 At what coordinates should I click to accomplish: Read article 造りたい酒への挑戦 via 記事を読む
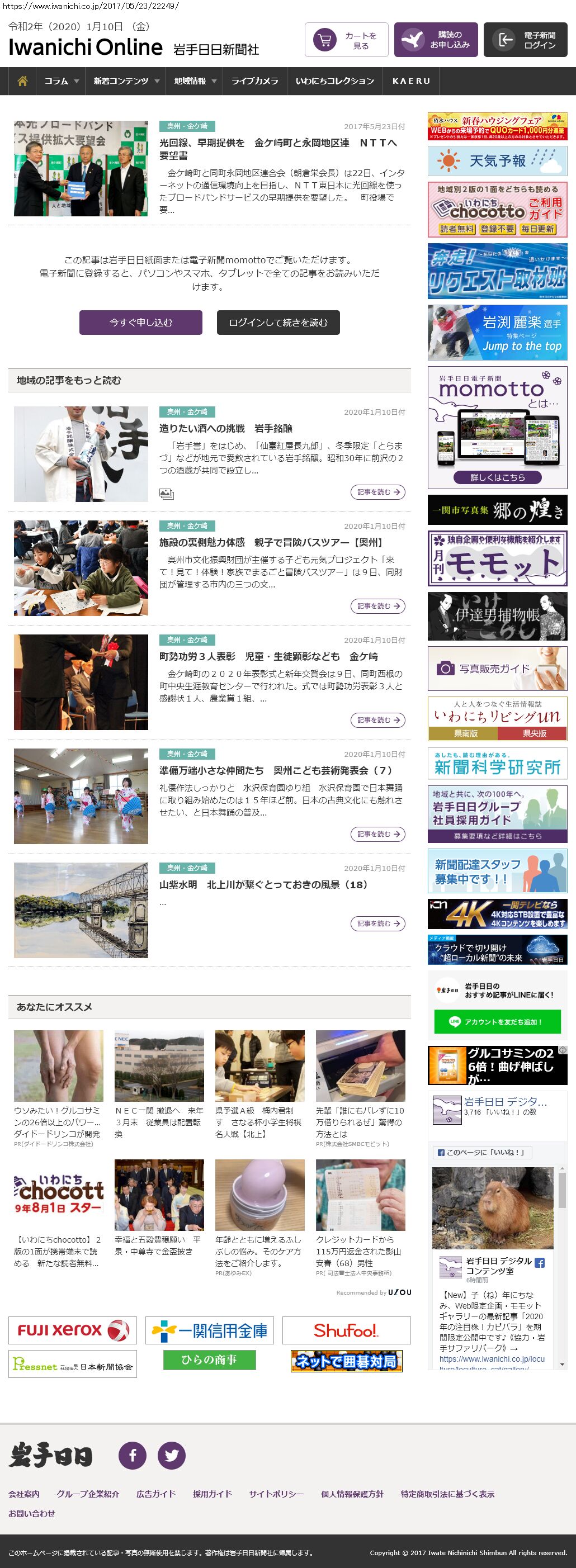point(377,492)
